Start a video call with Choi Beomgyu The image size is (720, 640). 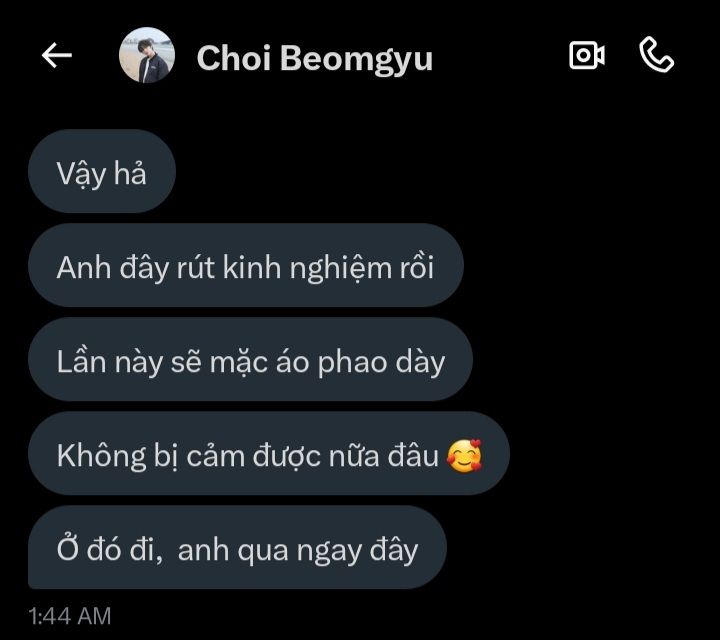[586, 56]
